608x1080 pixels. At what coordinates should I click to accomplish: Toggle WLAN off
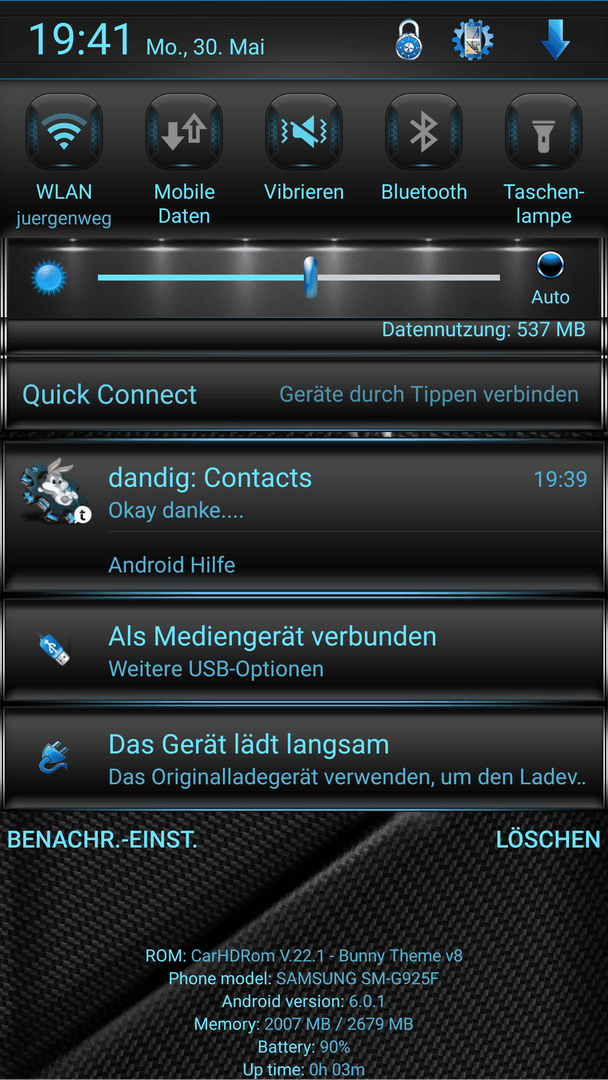(x=64, y=133)
